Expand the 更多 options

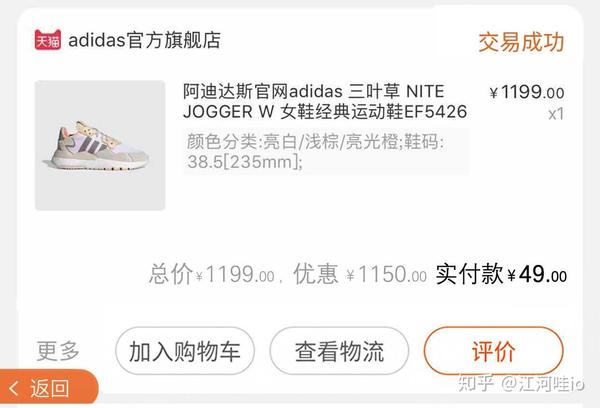[x=58, y=351]
